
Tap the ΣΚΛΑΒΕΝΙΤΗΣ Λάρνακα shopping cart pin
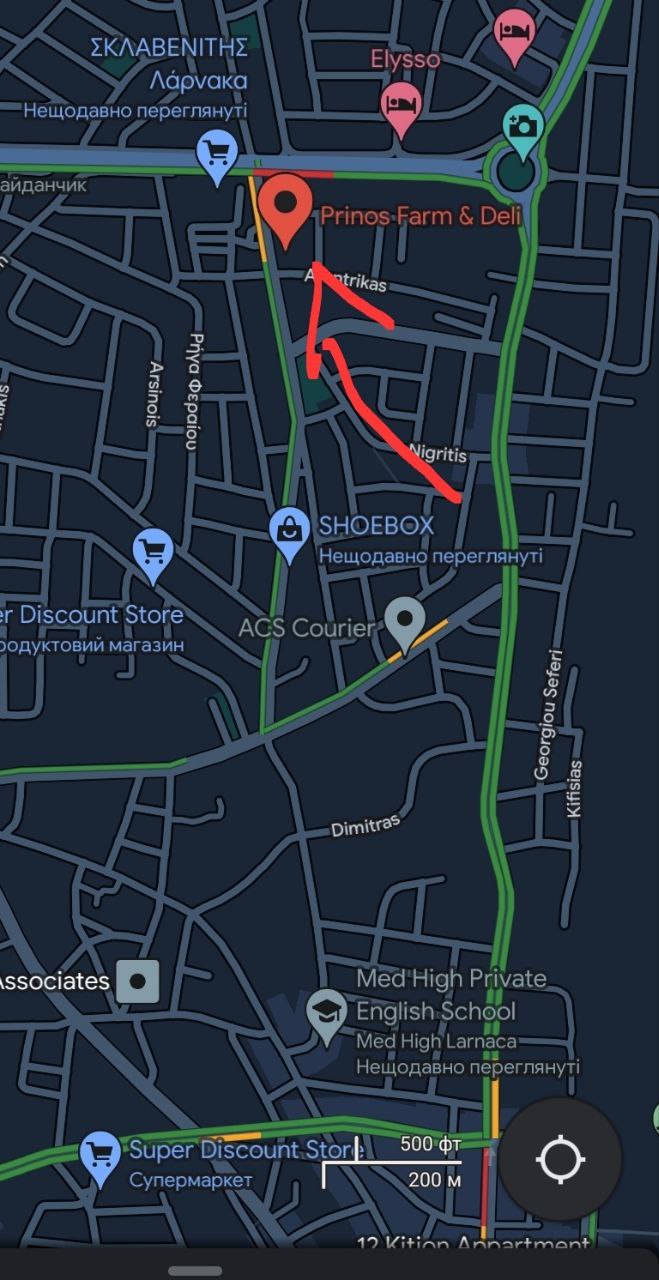[217, 155]
